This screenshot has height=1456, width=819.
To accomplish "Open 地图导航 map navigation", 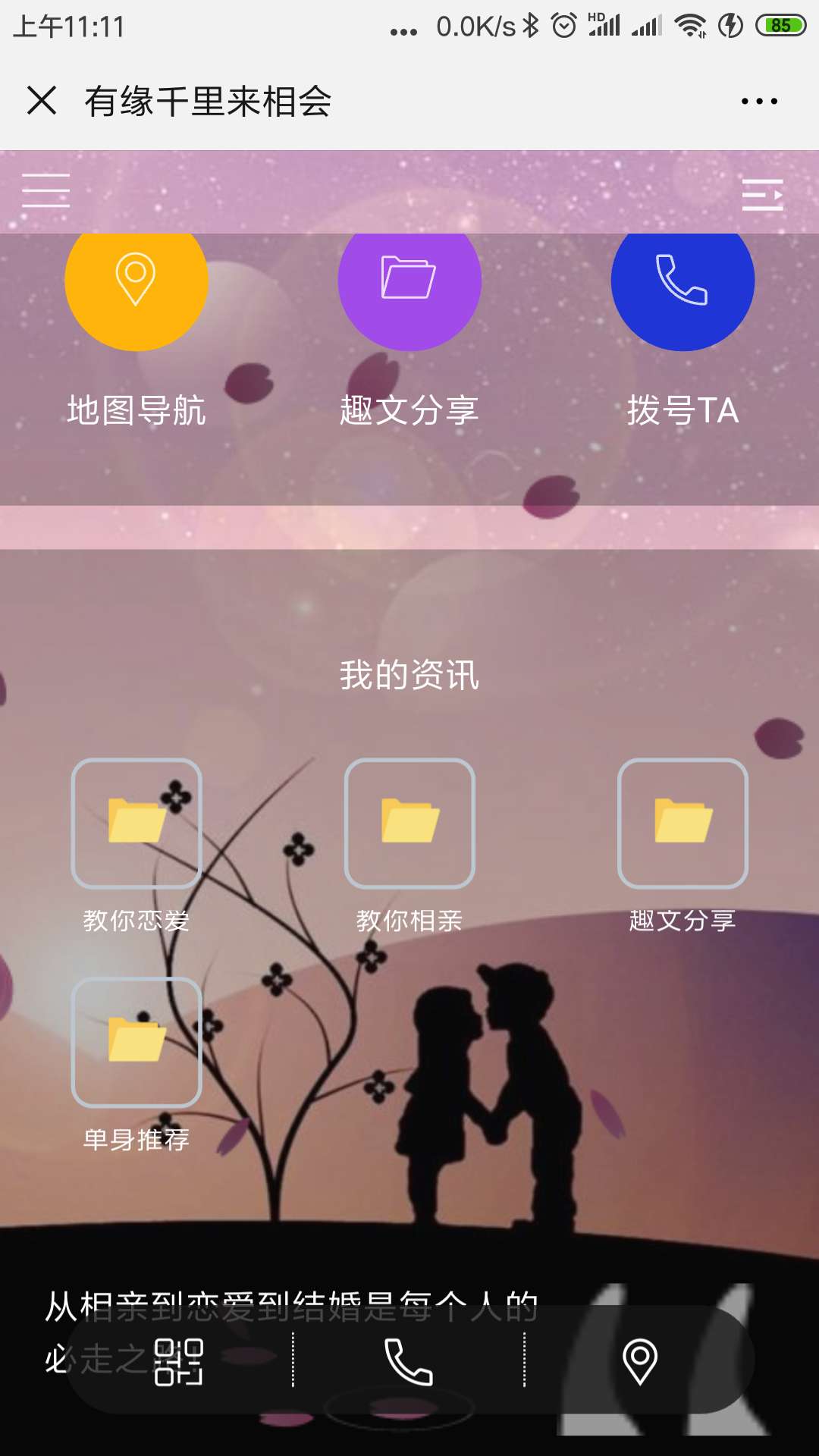I will click(x=136, y=288).
